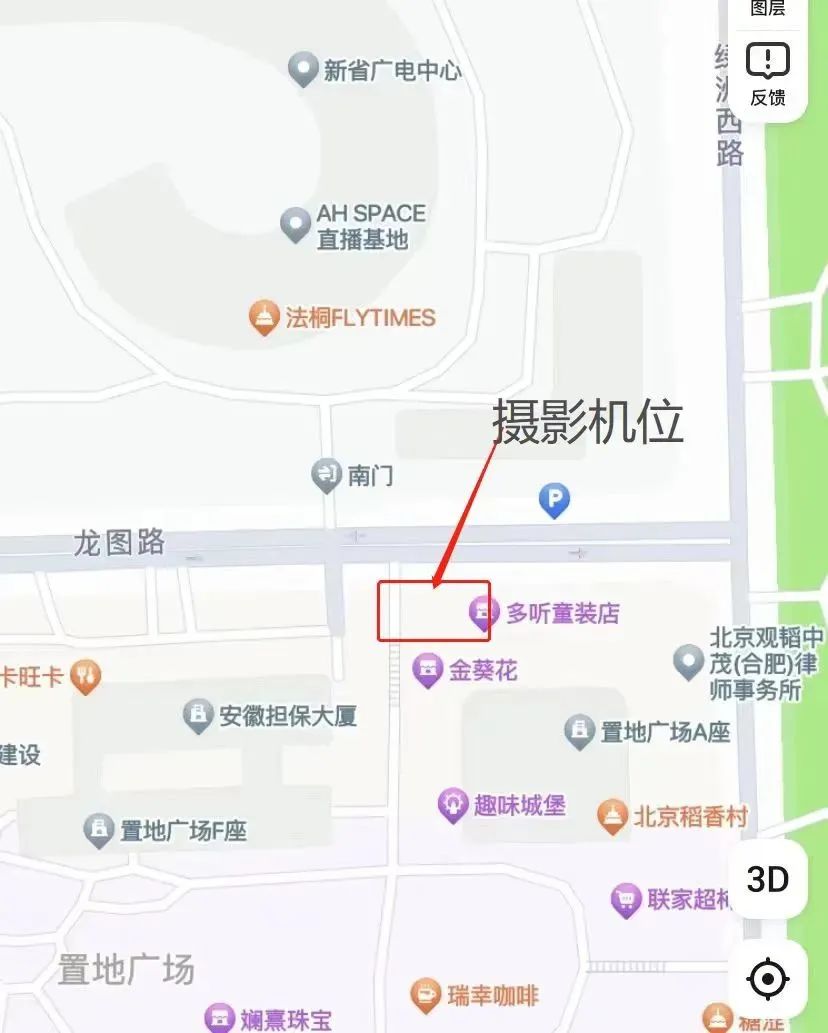Select the 置地广场A座 marker
The image size is (828, 1033).
[x=579, y=731]
